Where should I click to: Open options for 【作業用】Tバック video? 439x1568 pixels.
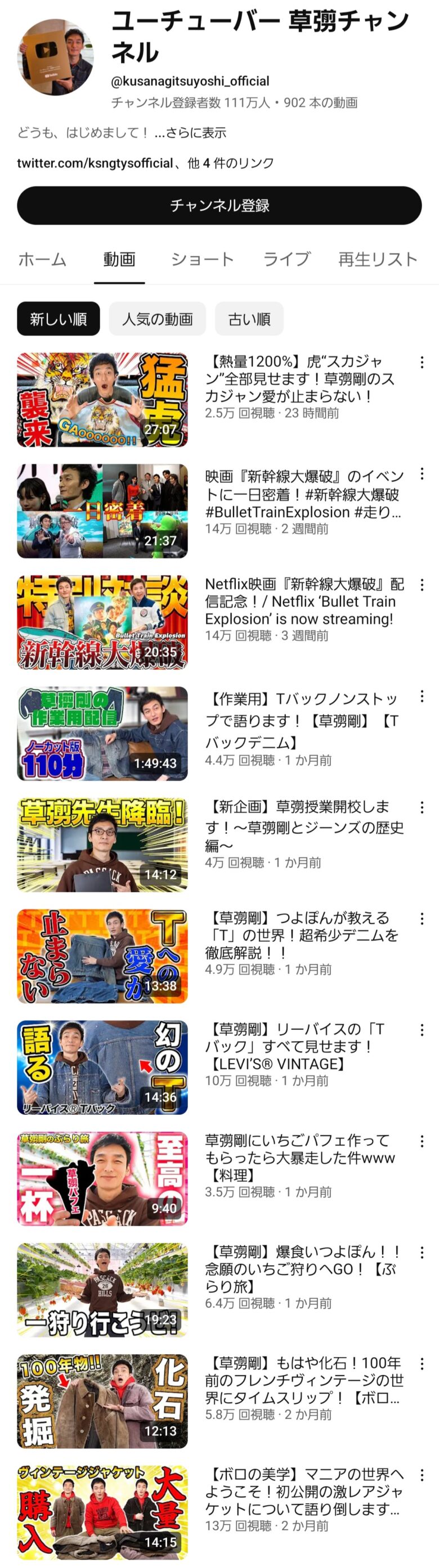tap(422, 697)
